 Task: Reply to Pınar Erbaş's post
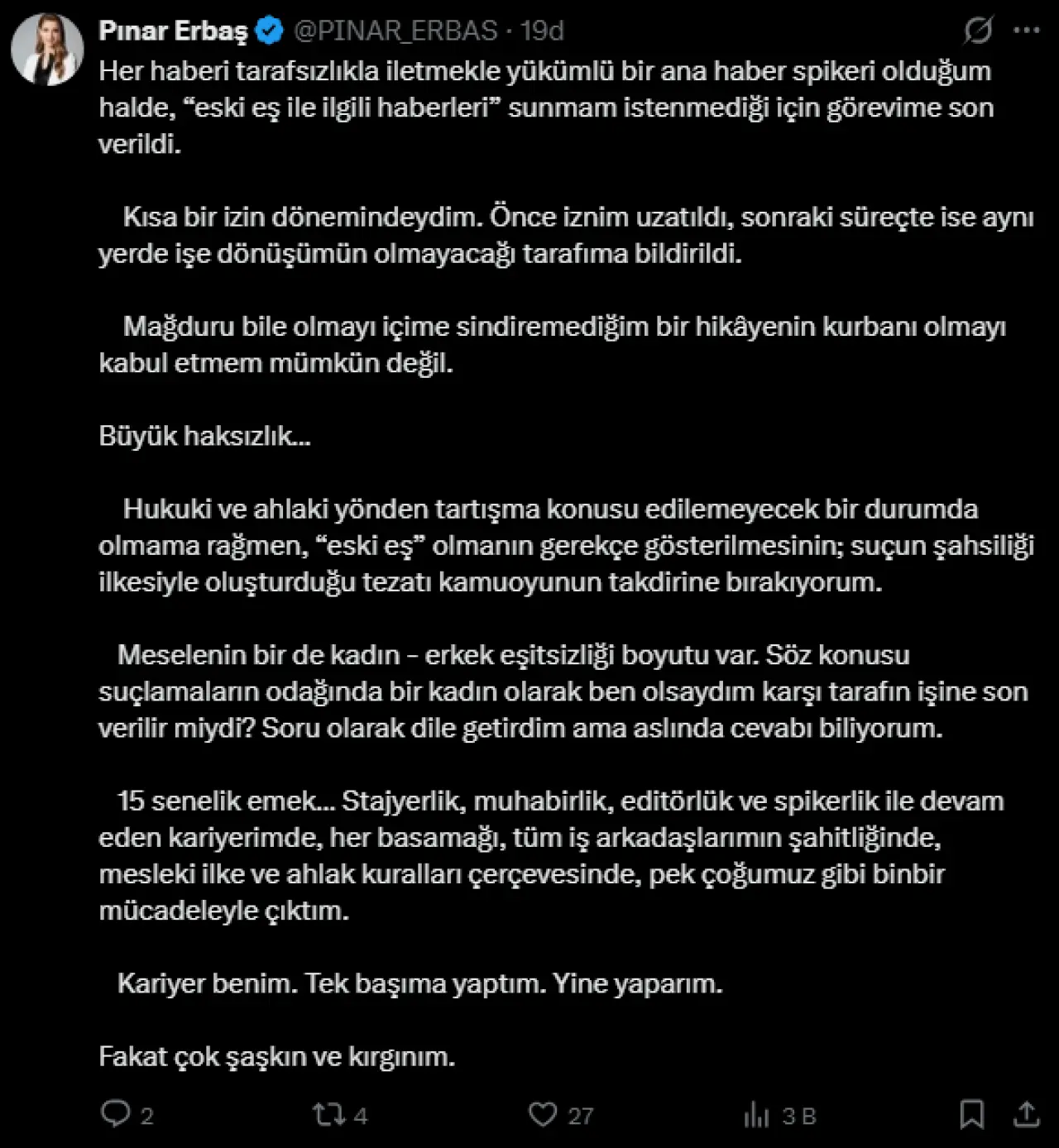click(x=116, y=1114)
